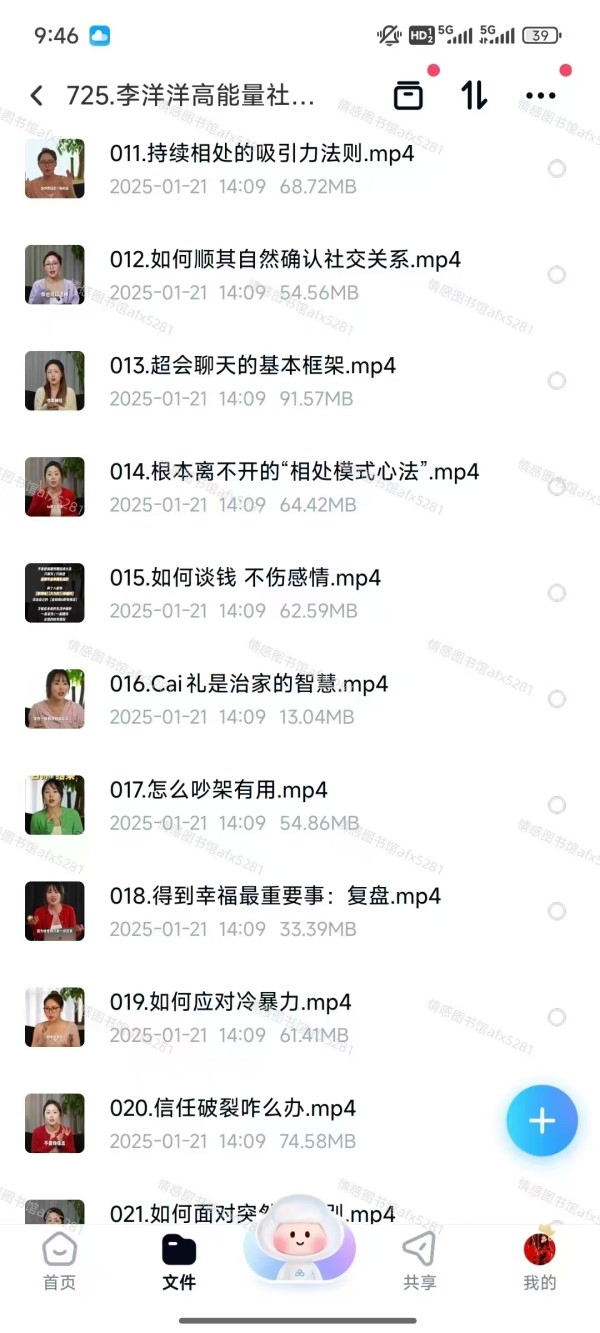Select the file 018.得到幸福最重要事：复盘.mp4
The width and height of the screenshot is (600, 1333).
coord(557,911)
